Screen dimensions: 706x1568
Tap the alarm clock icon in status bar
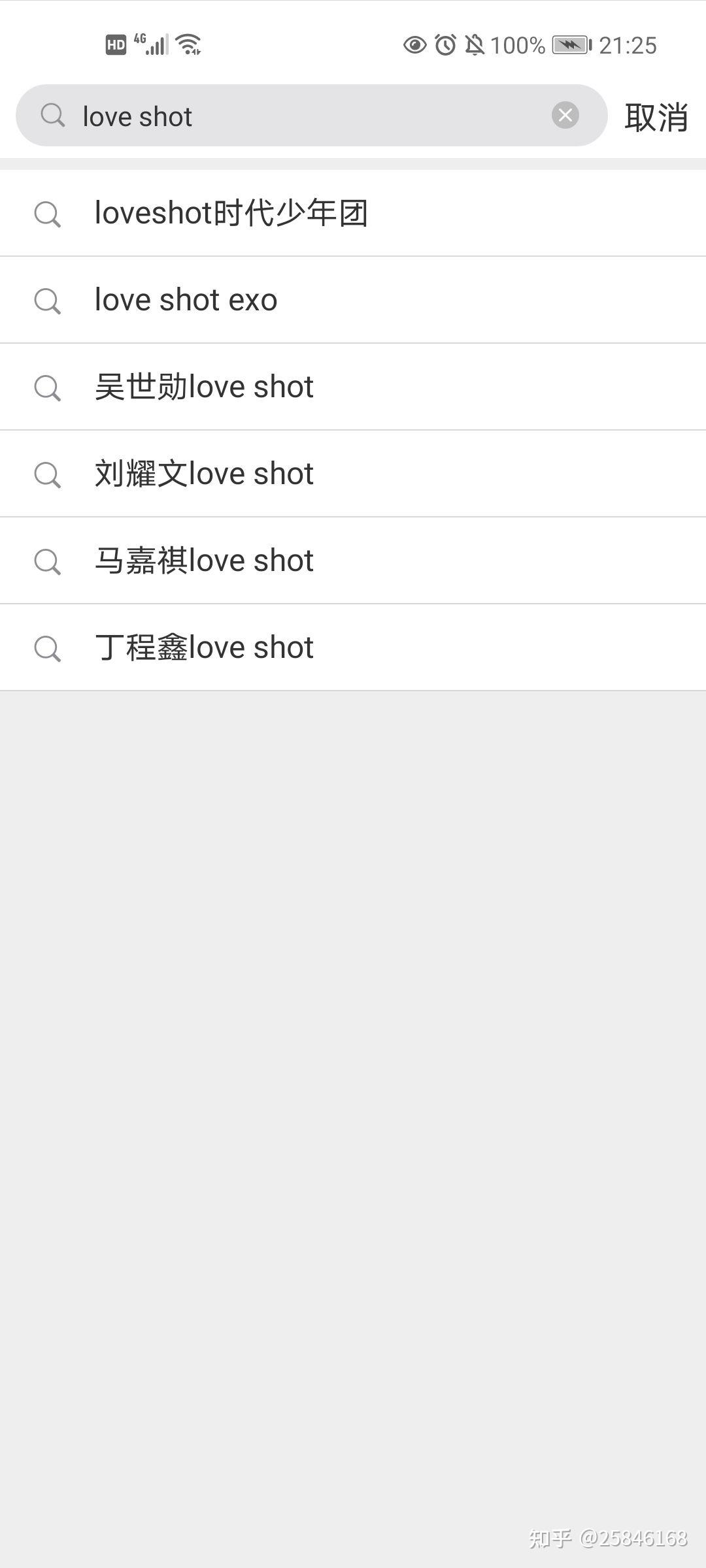[445, 44]
